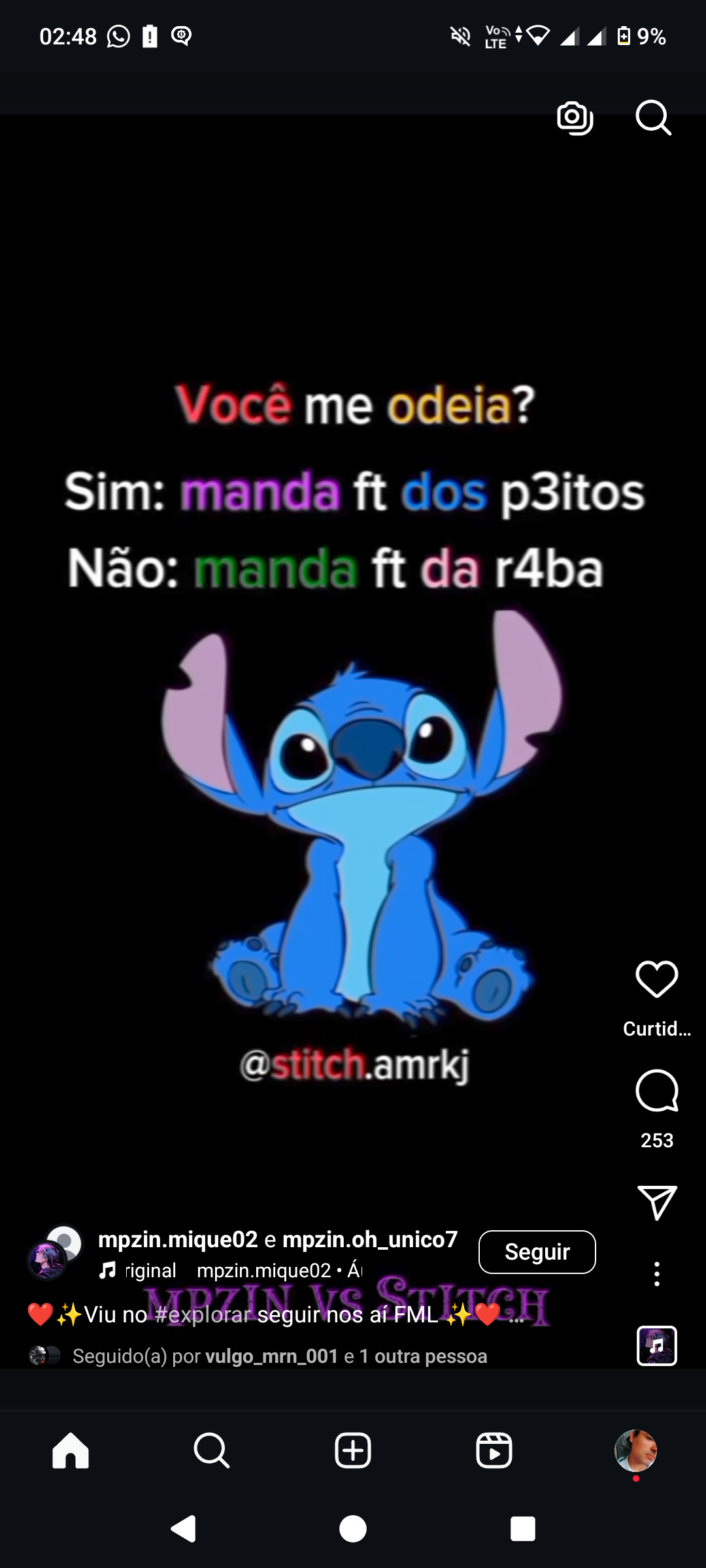Screen dimensions: 706x1568
Task: Switch to the Explore search tab
Action: (212, 1450)
